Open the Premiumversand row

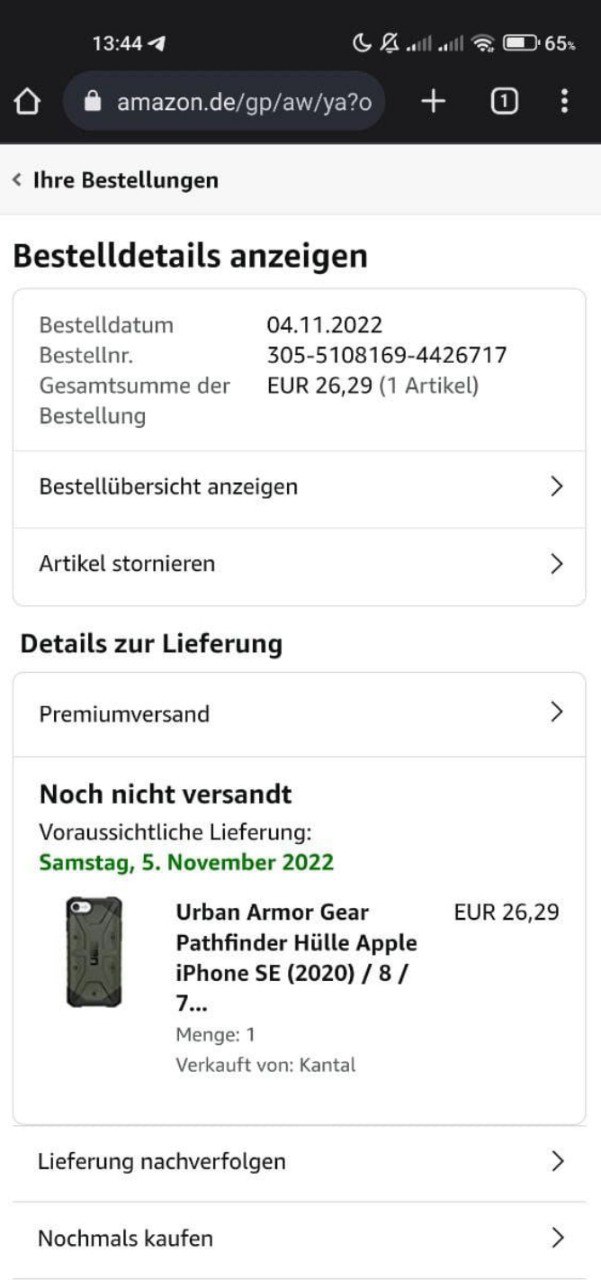pos(299,714)
